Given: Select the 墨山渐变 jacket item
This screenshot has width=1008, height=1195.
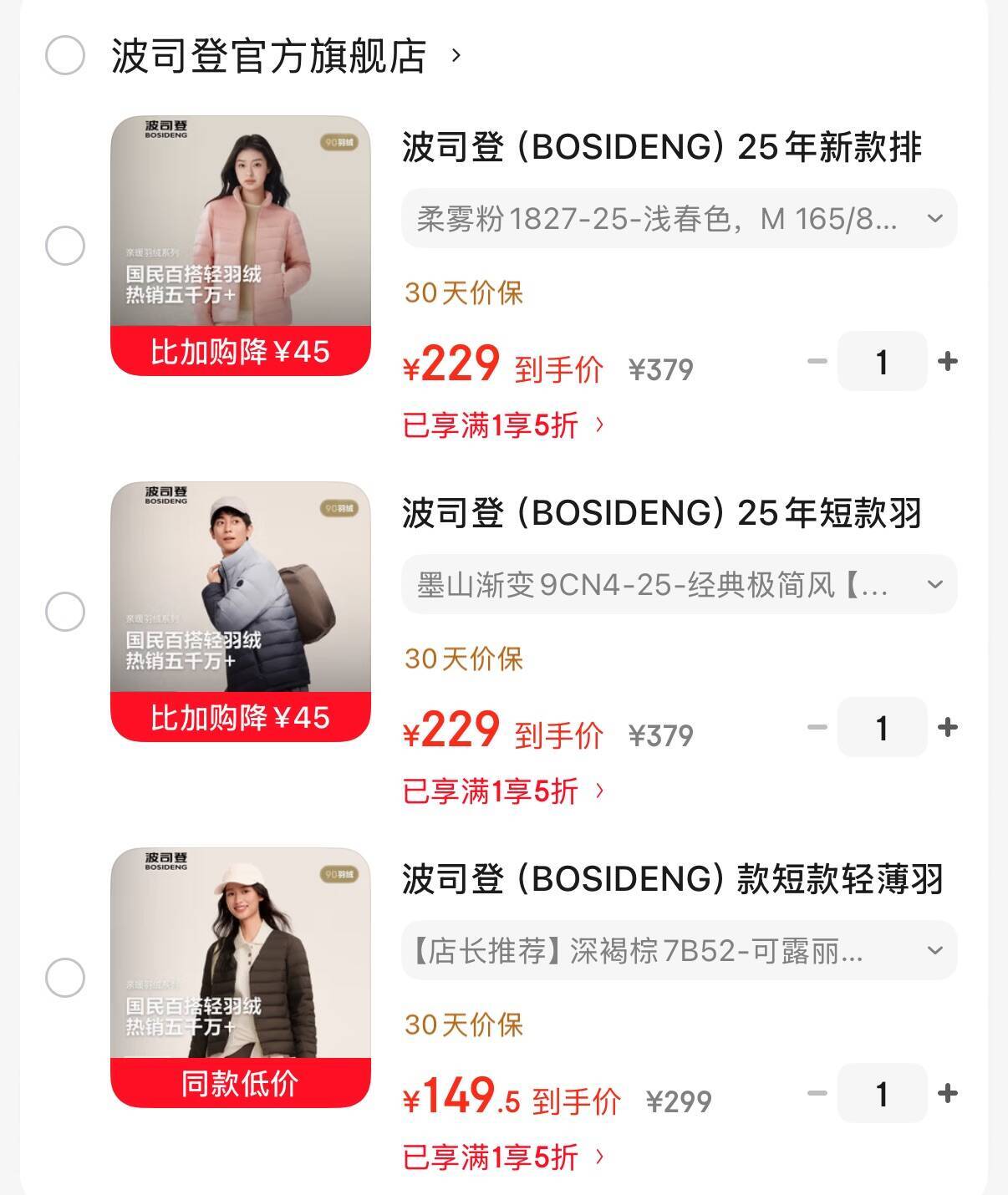Looking at the screenshot, I should point(64,612).
